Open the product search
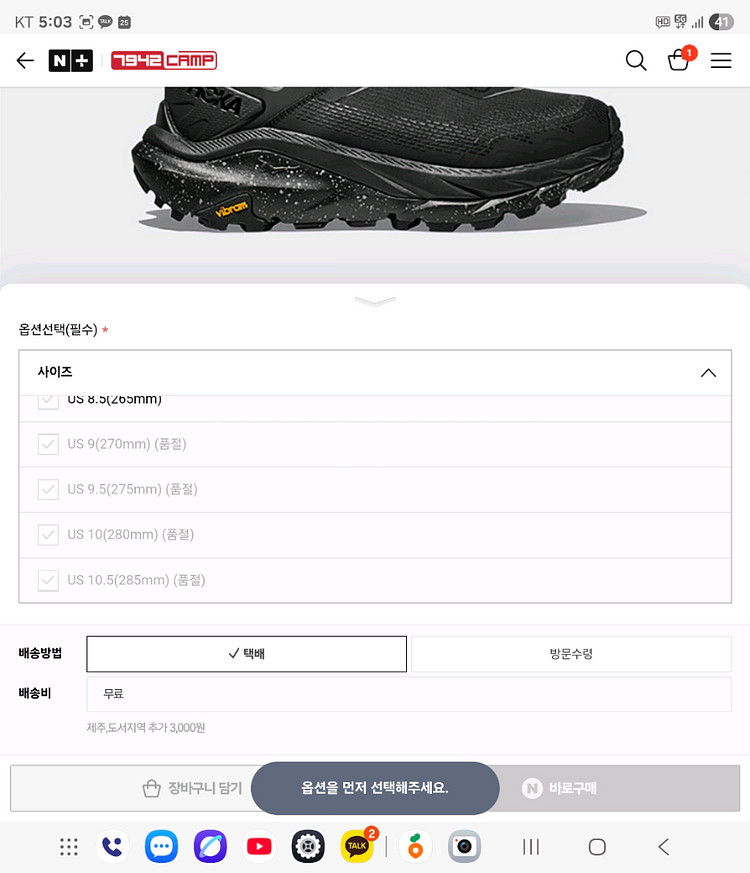Screen dimensions: 750x873 click(x=636, y=61)
